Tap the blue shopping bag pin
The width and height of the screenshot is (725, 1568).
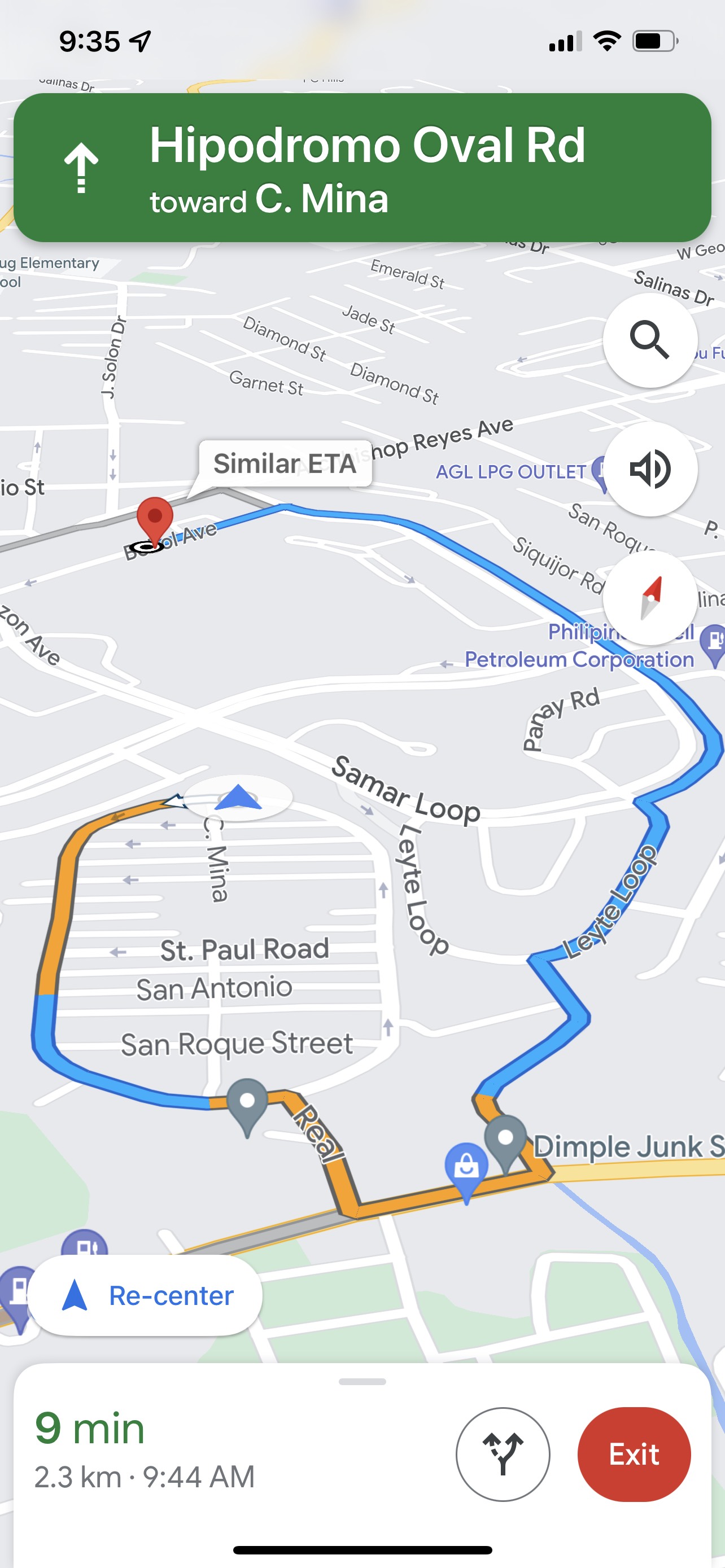(x=466, y=1167)
